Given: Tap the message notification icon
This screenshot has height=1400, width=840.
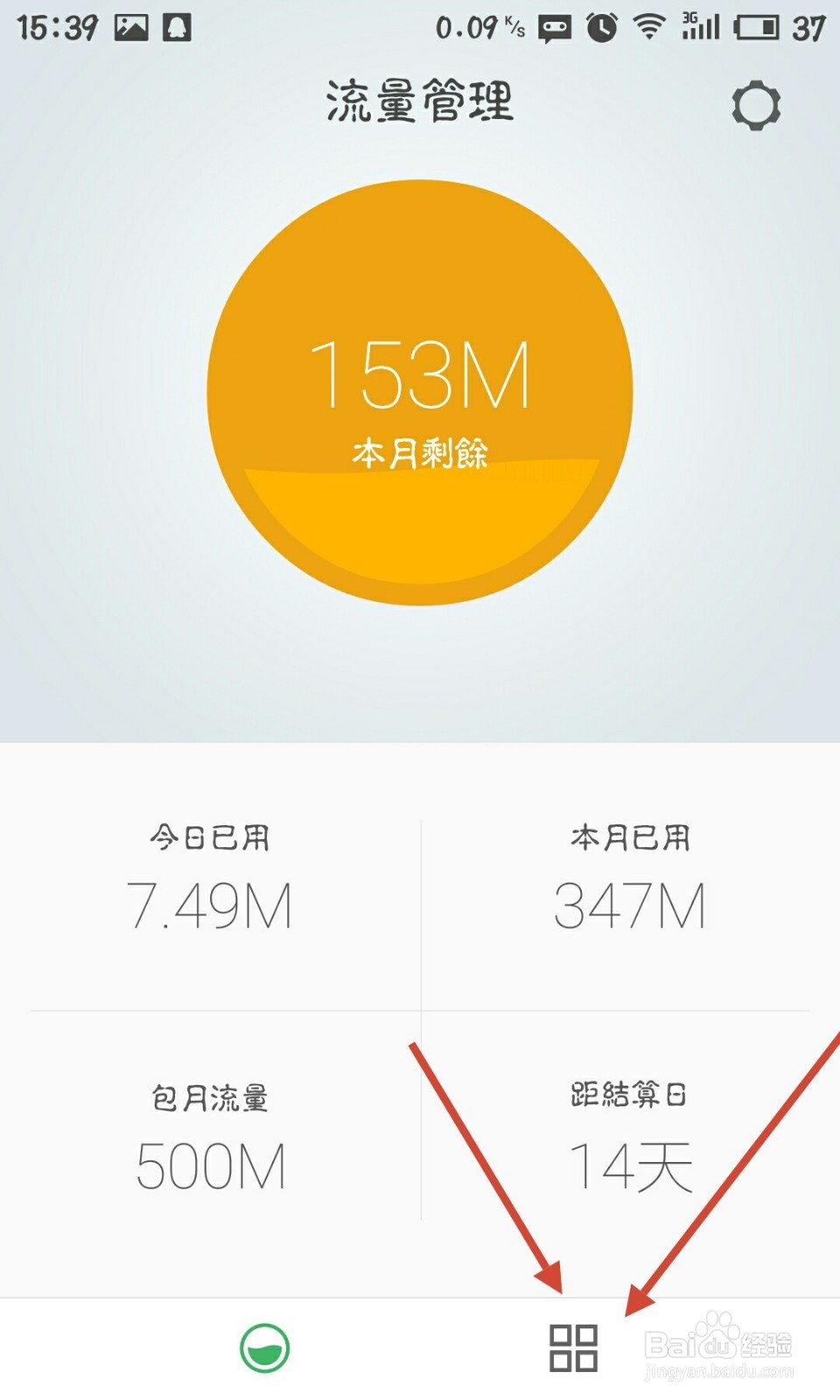Looking at the screenshot, I should click(x=554, y=26).
